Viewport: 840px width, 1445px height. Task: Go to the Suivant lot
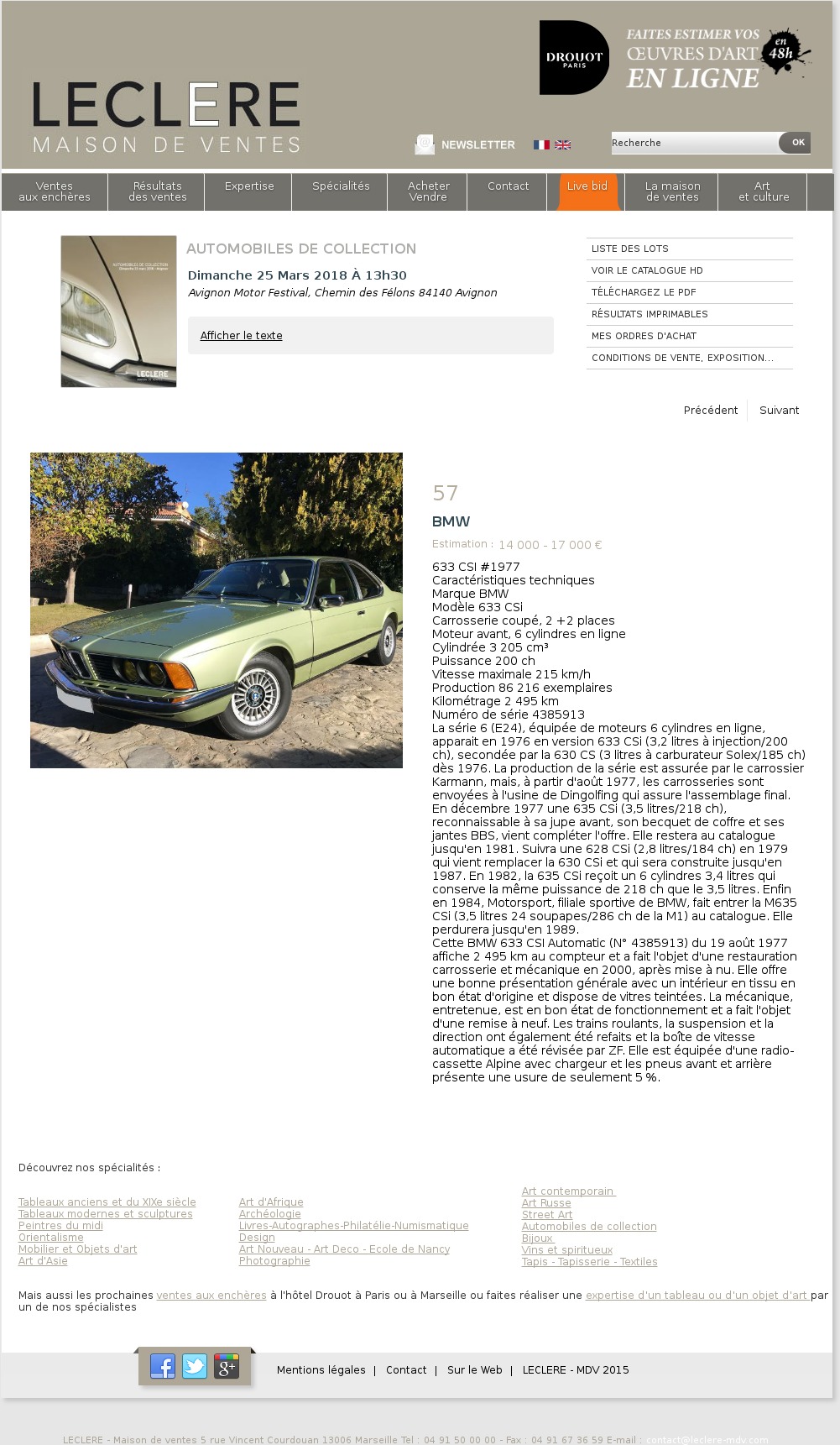pos(779,410)
